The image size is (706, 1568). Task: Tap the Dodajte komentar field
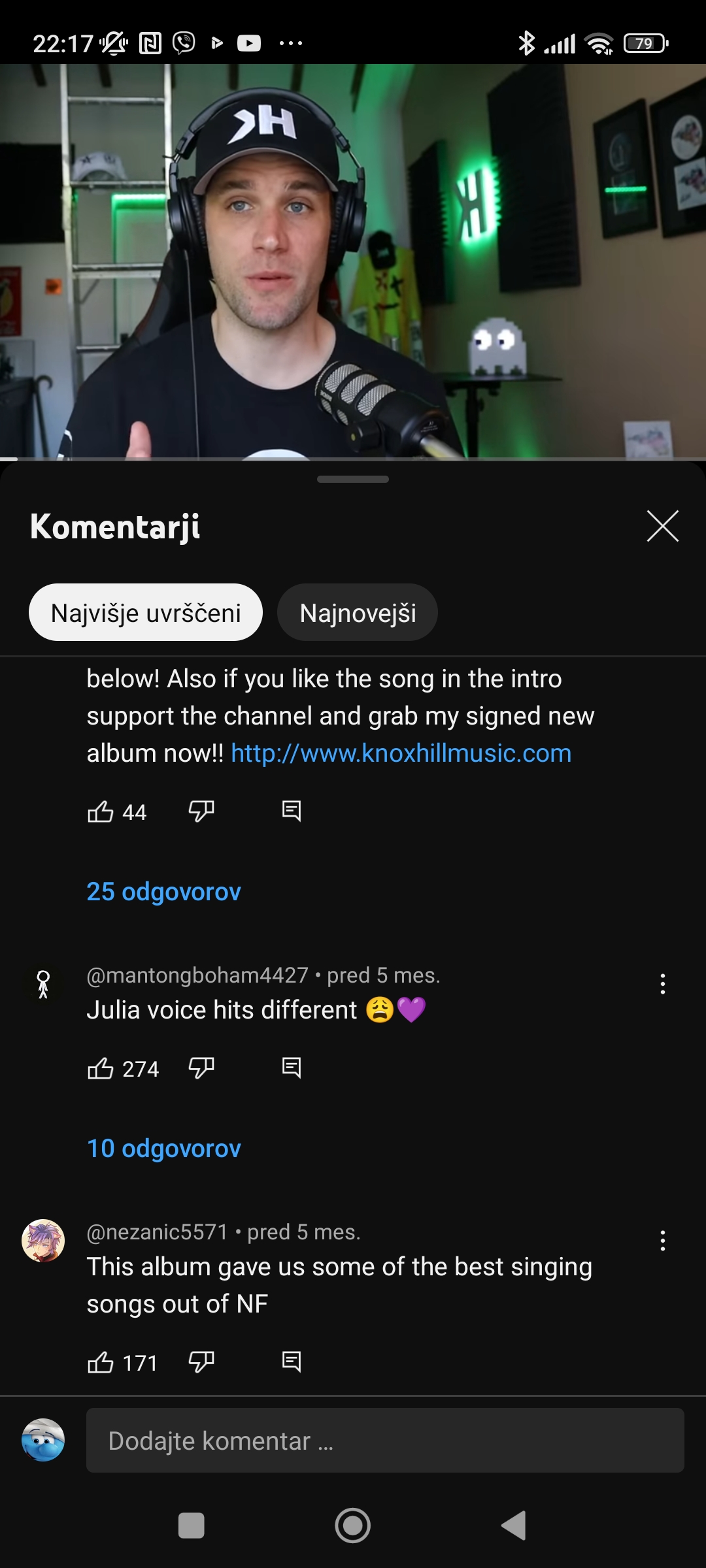(x=385, y=1441)
